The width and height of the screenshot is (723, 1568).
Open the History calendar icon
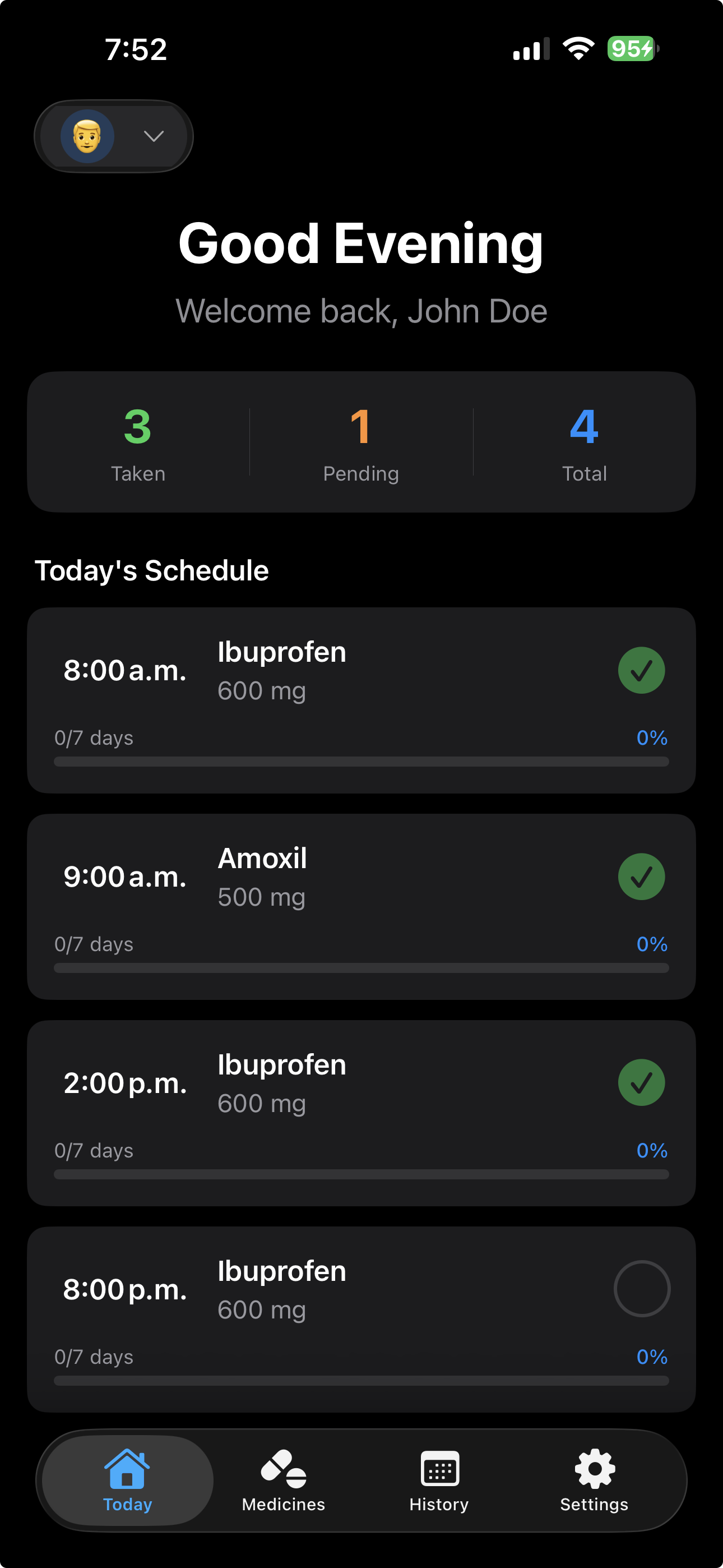tap(439, 1468)
